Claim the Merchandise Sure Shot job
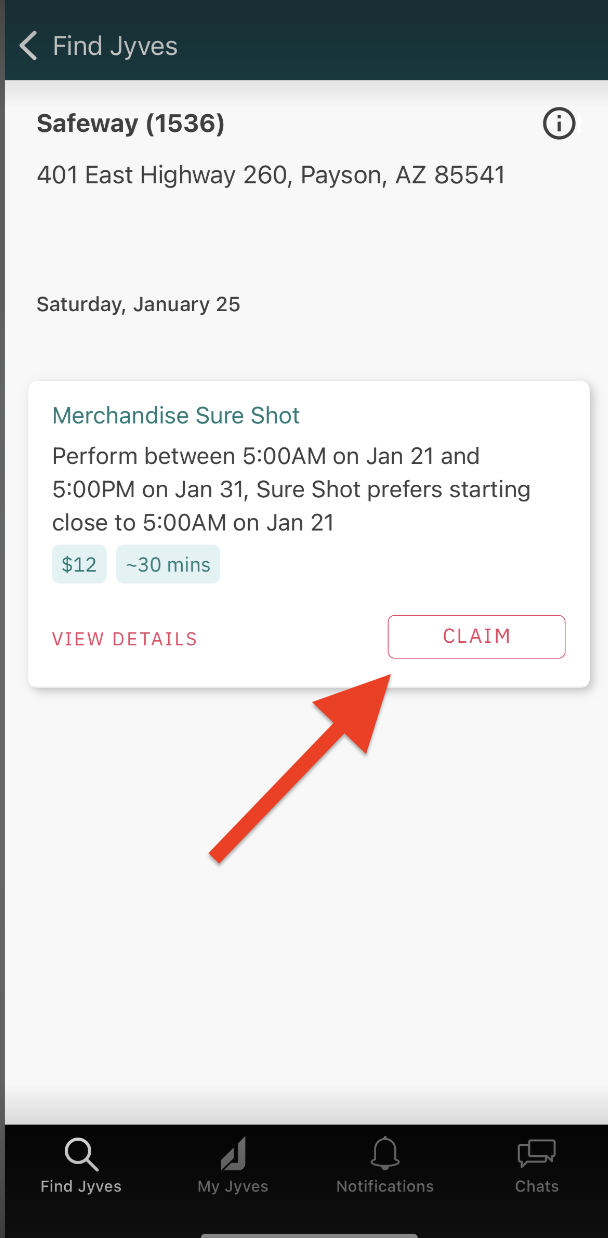This screenshot has height=1238, width=608. click(x=477, y=637)
